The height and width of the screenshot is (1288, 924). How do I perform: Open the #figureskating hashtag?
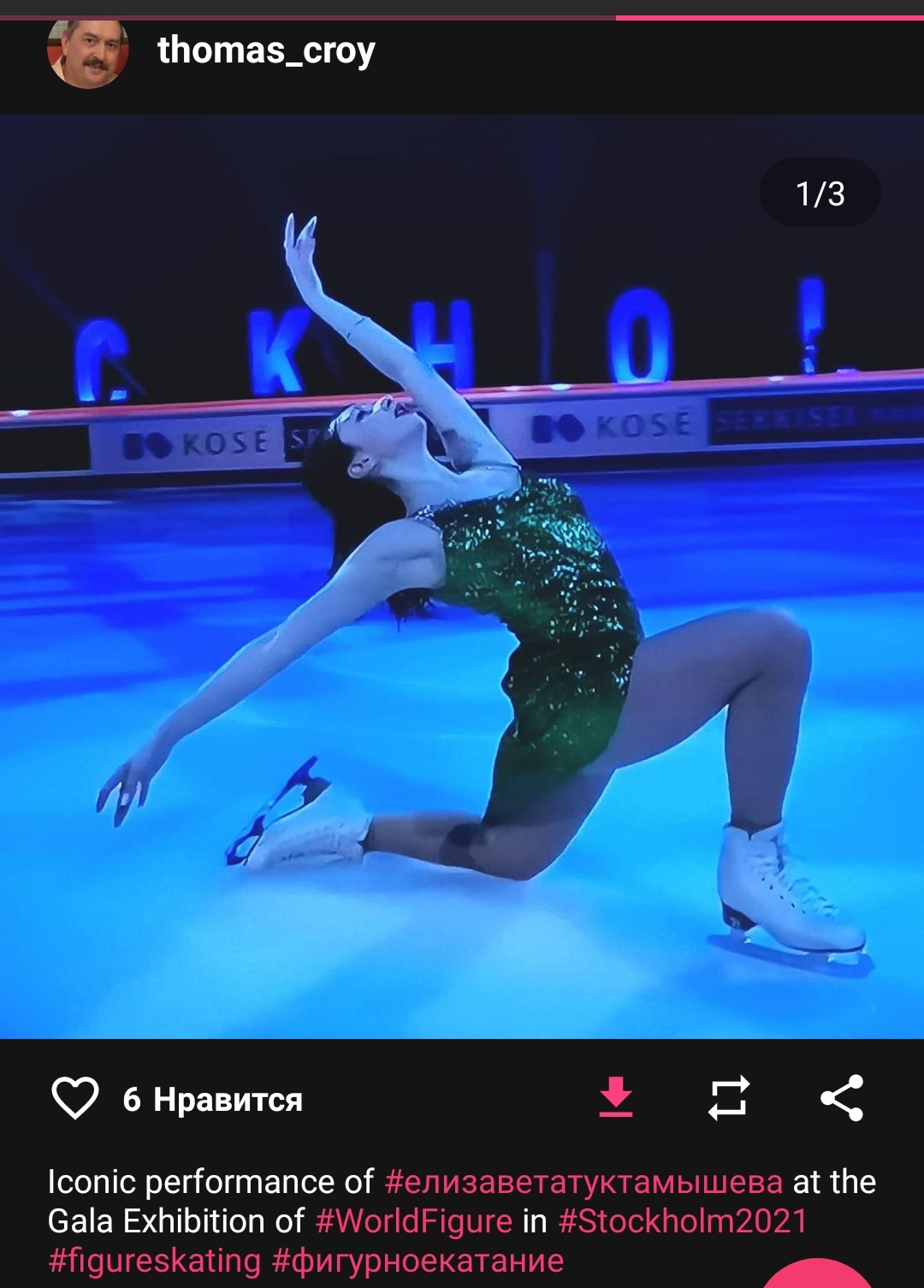[155, 1261]
